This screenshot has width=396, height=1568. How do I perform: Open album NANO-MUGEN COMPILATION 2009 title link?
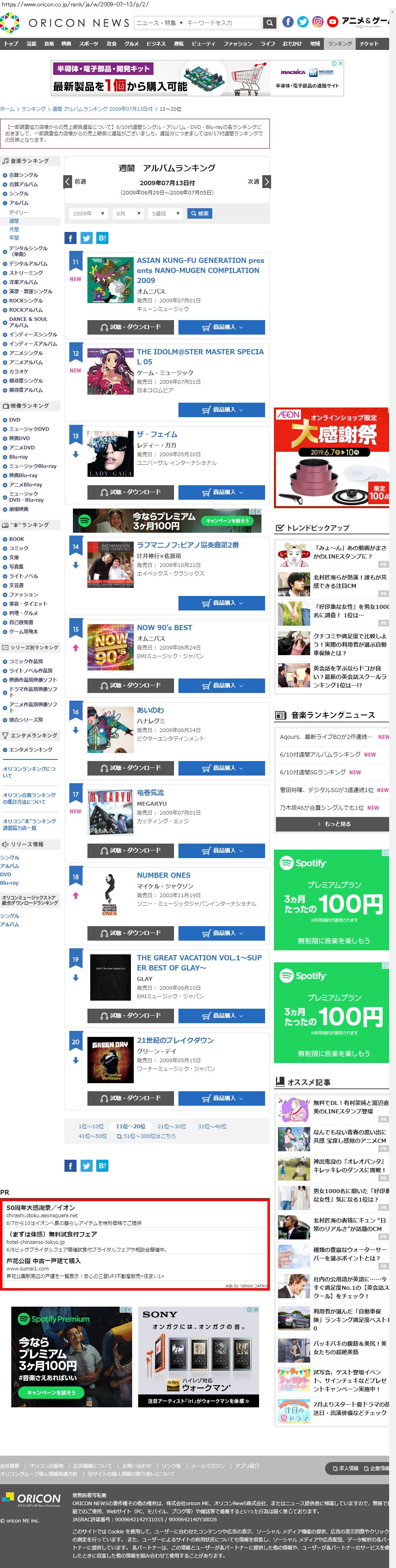pyautogui.click(x=200, y=270)
